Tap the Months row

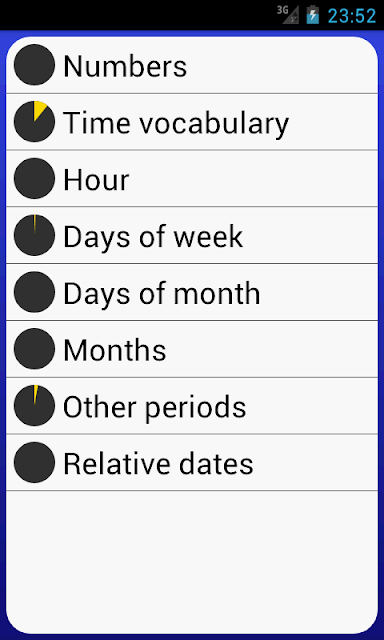point(192,349)
